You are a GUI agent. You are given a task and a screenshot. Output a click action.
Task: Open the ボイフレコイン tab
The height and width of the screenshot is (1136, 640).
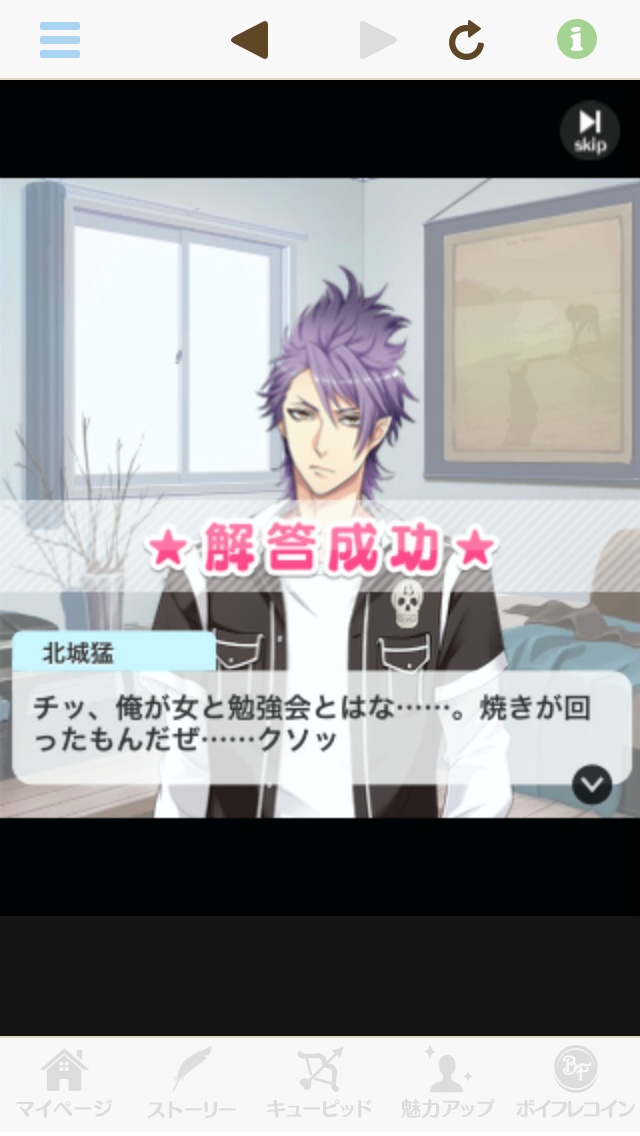(x=575, y=1085)
